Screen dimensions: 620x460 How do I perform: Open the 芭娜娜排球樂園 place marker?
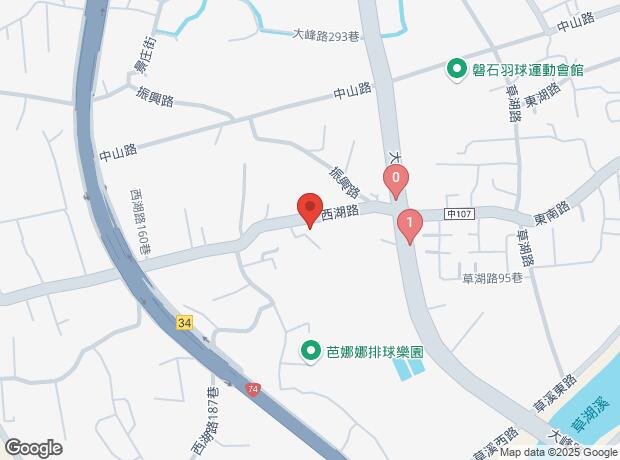[312, 352]
